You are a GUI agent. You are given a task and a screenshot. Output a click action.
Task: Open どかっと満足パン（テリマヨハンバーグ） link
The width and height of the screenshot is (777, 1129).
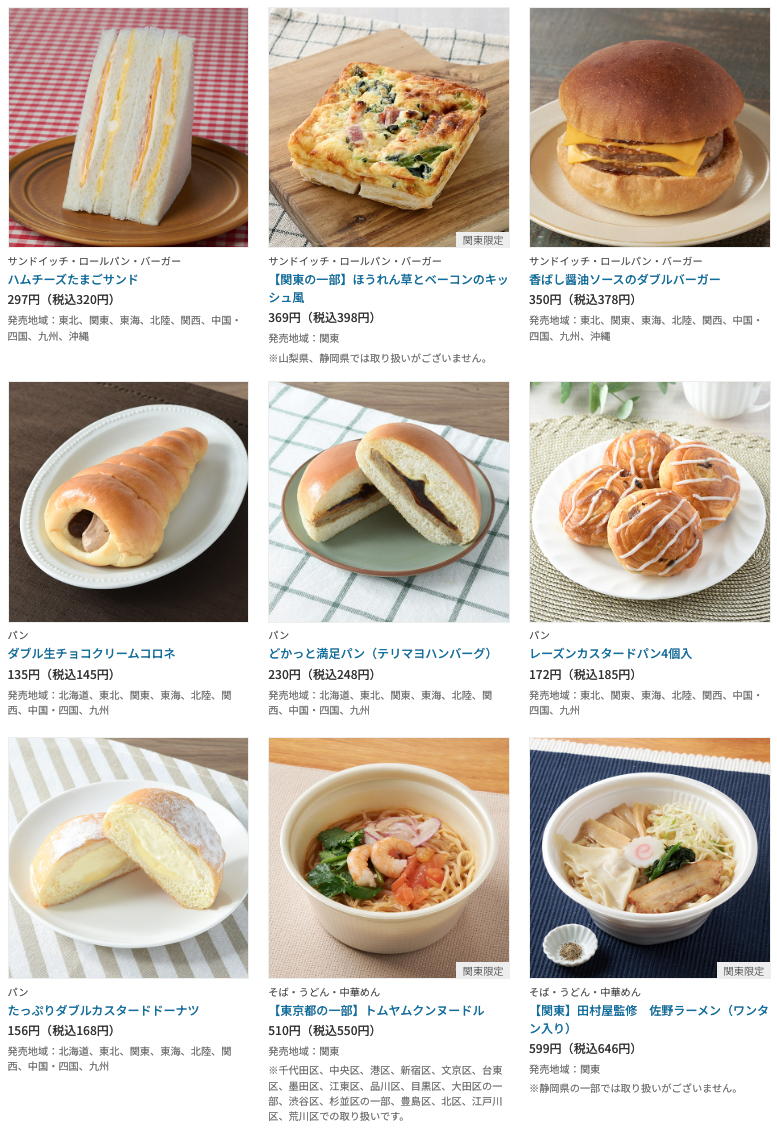tap(381, 653)
